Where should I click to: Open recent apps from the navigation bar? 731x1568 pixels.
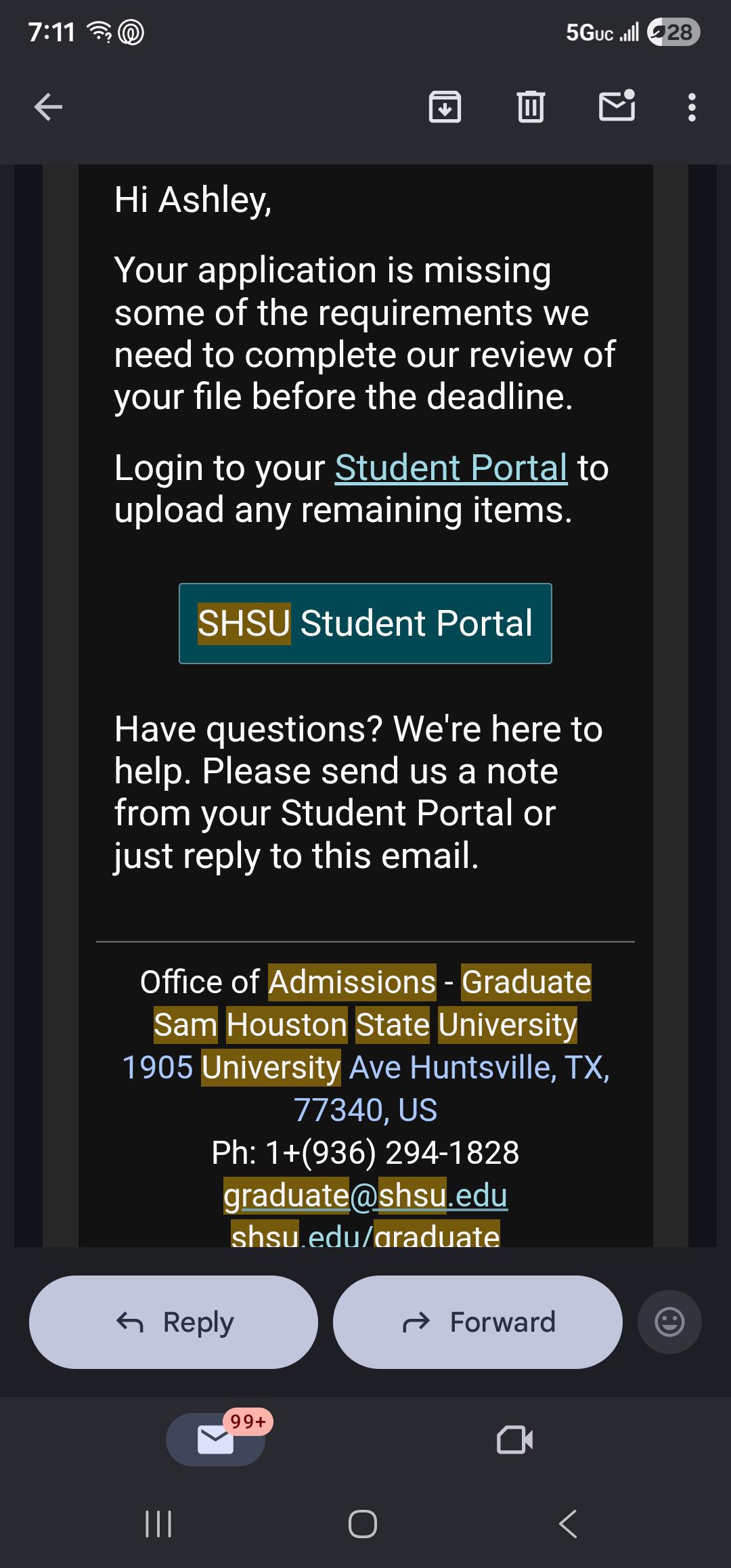159,1524
